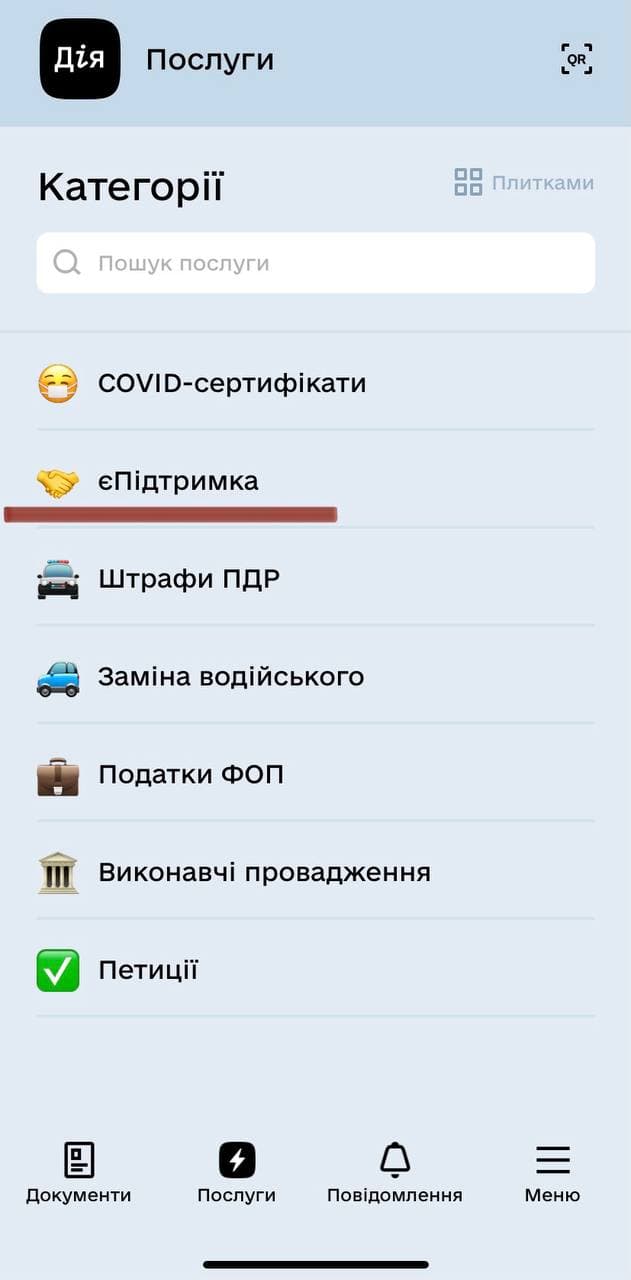Open the єПідтримка service
Screen dimensions: 631x1280
(178, 481)
